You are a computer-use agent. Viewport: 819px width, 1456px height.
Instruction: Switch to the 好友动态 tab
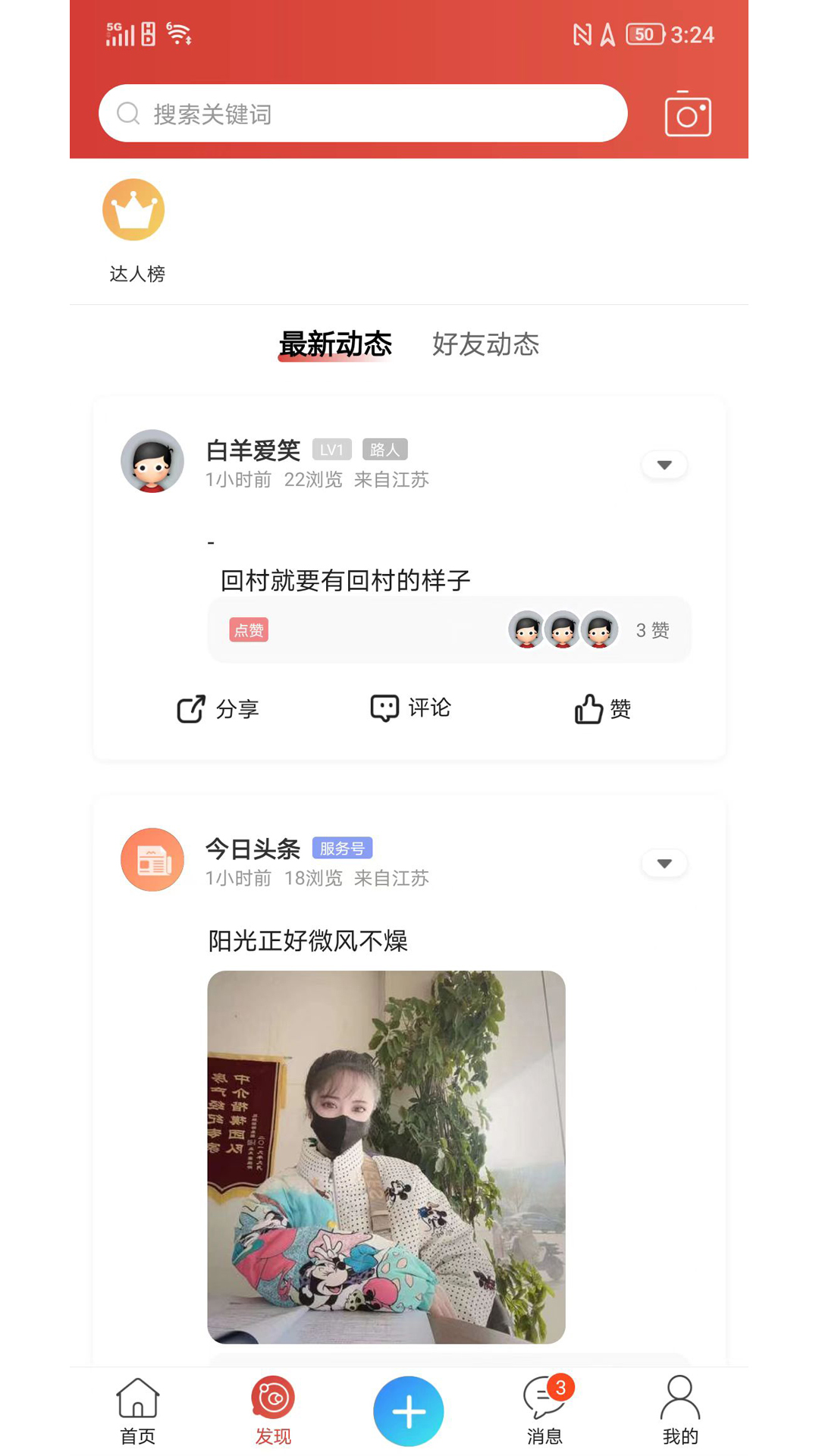coord(485,344)
